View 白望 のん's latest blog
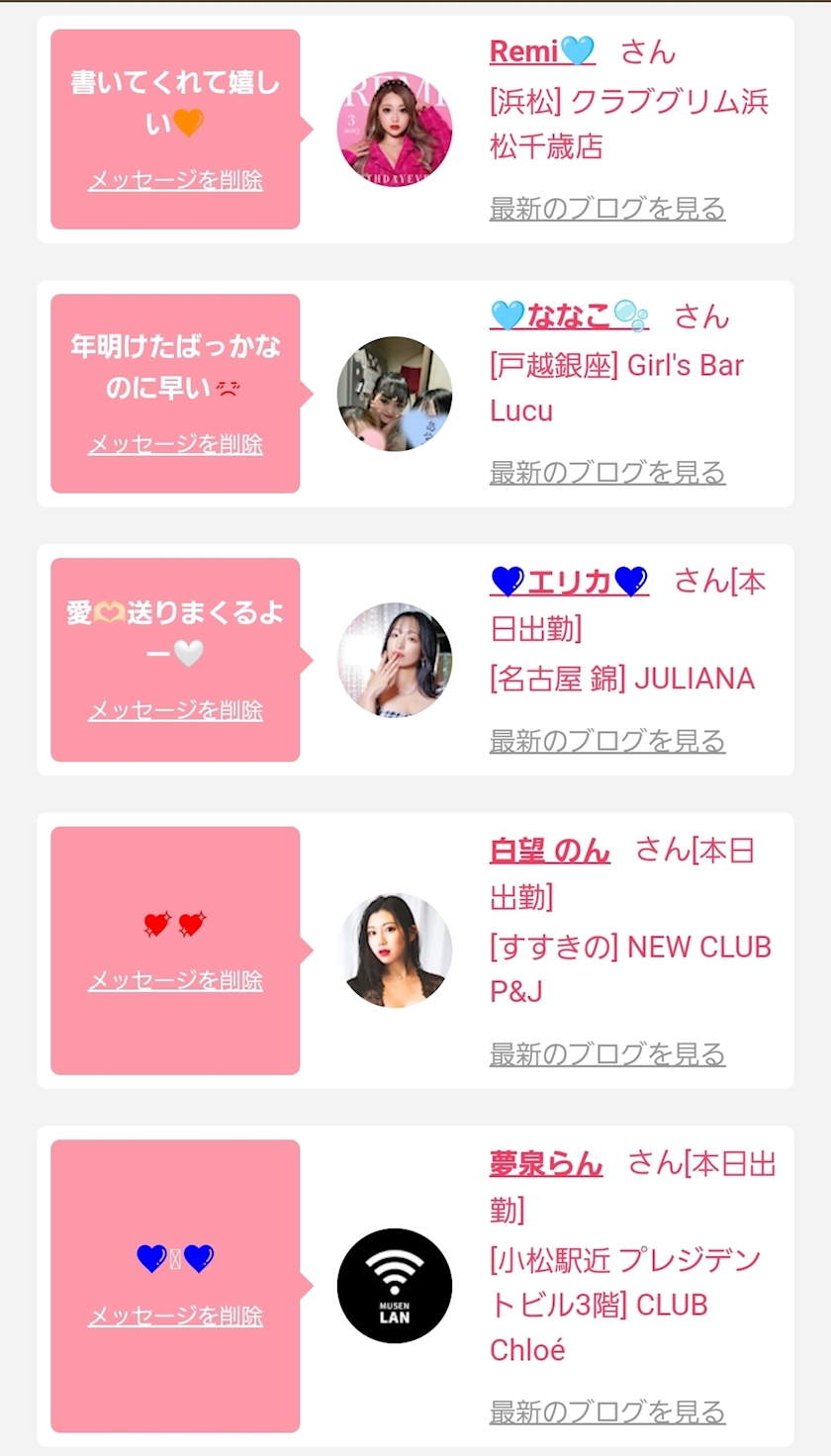 (606, 1054)
